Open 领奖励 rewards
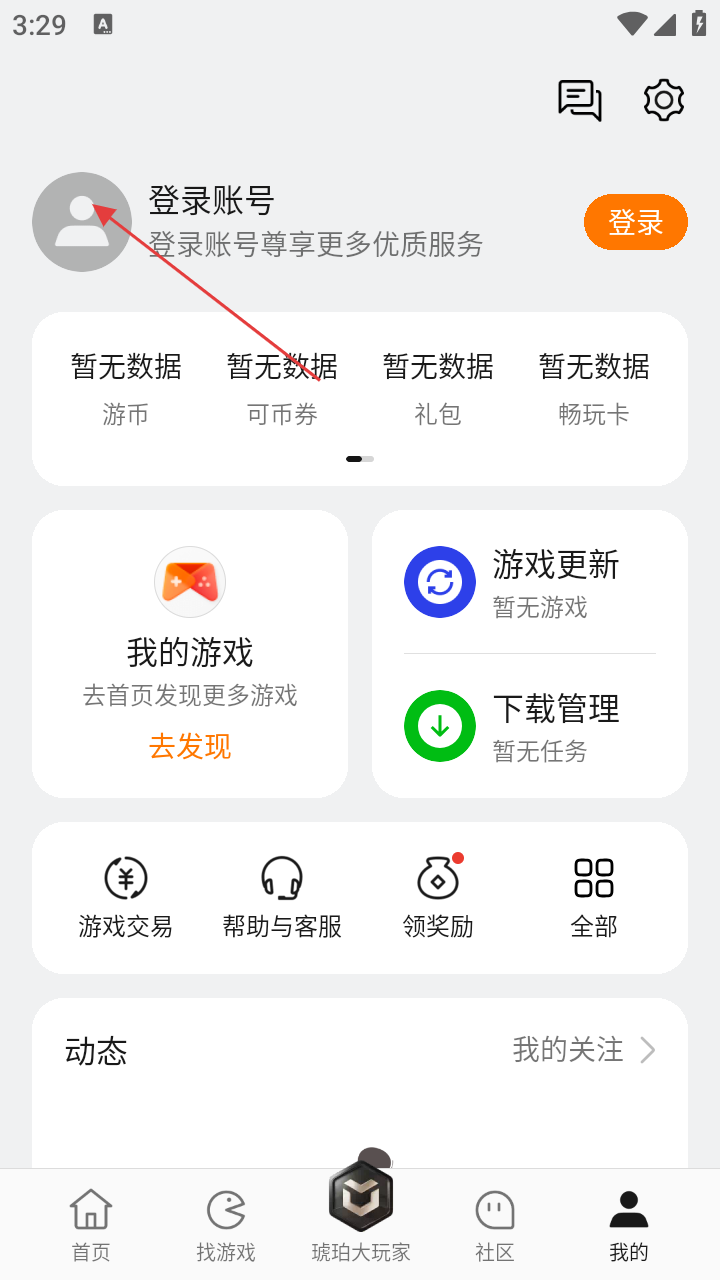 click(438, 898)
